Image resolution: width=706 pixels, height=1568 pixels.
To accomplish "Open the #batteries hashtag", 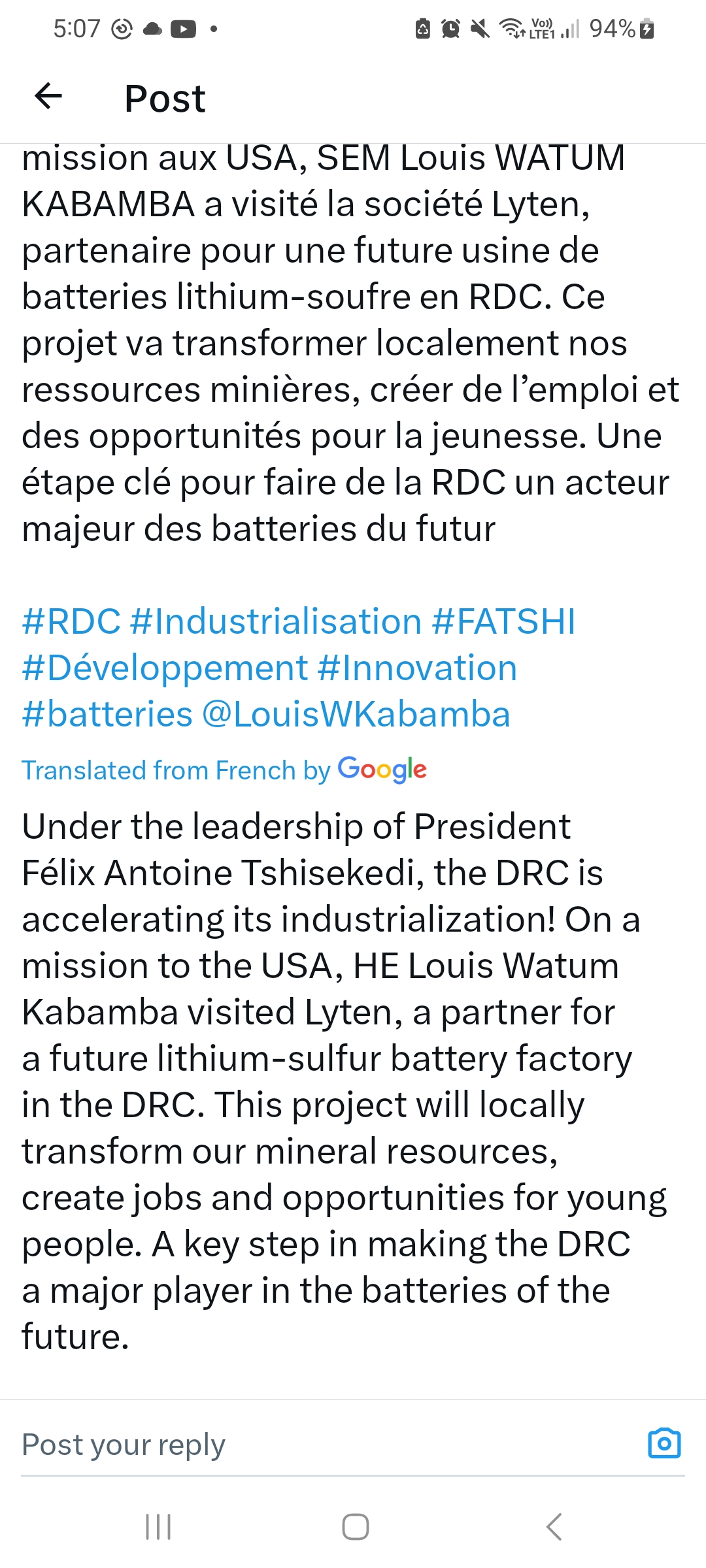I will (x=107, y=715).
